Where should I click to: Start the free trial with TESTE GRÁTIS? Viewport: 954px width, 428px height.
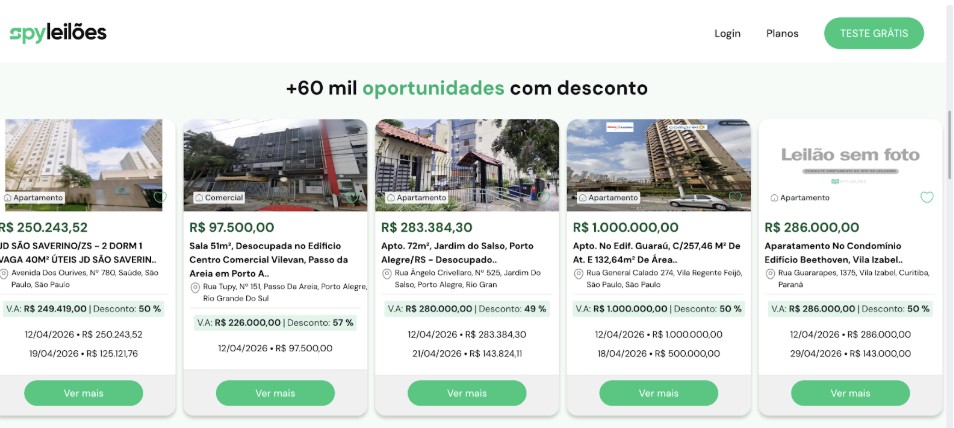pos(873,33)
